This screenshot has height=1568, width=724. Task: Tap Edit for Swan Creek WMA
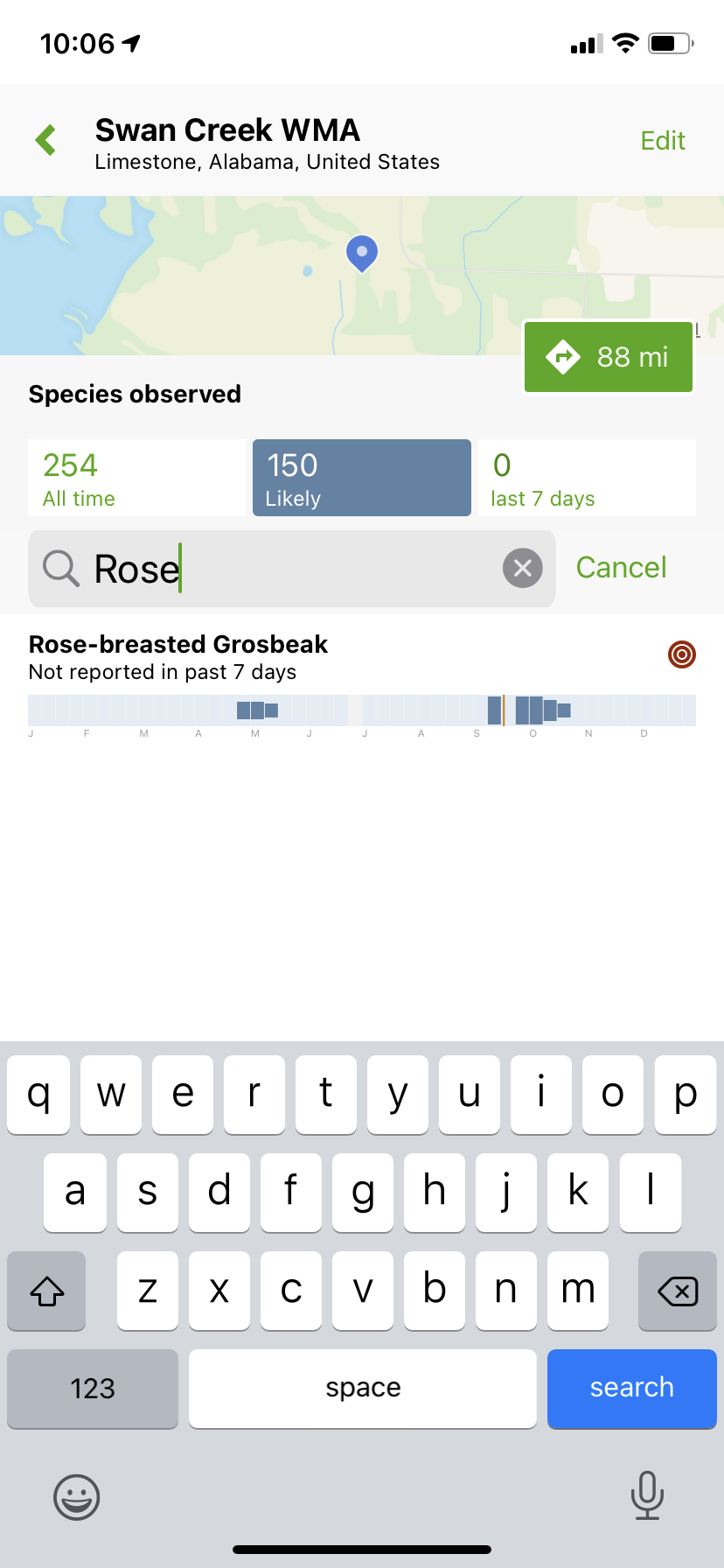(x=663, y=141)
